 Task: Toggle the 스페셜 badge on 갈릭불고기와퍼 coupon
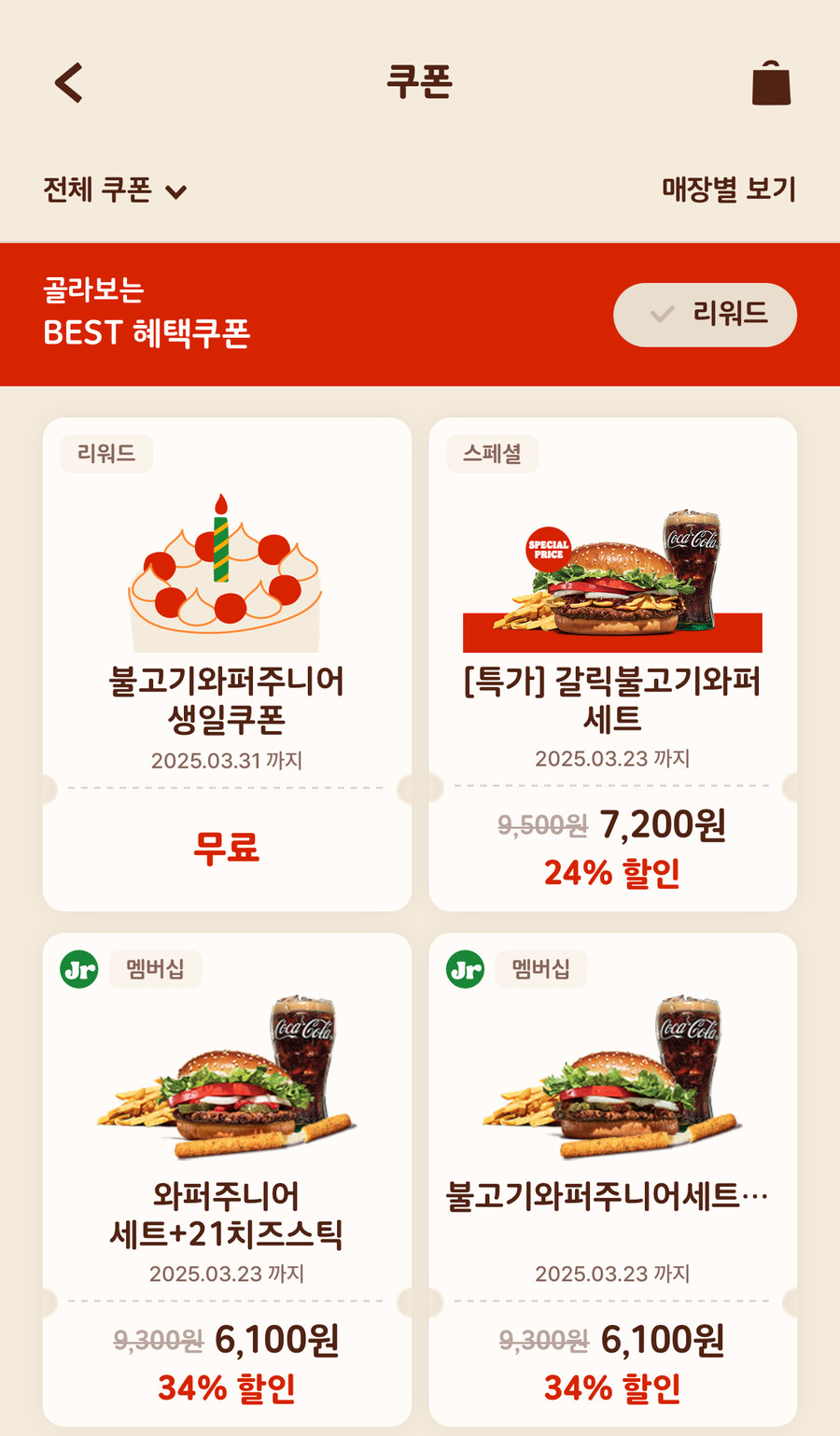coord(492,455)
